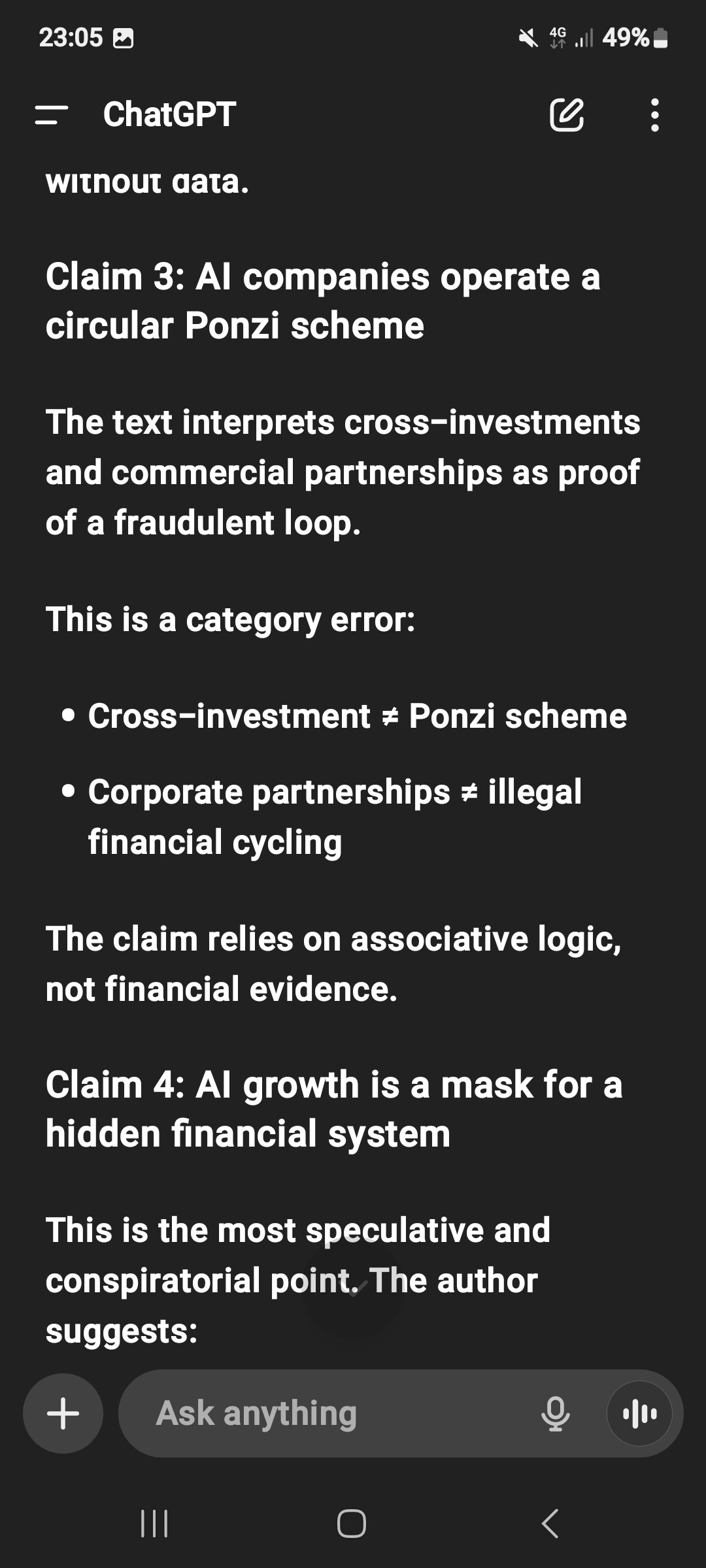Tap the plus attachment button
Image resolution: width=706 pixels, height=1568 pixels.
pyautogui.click(x=63, y=1414)
